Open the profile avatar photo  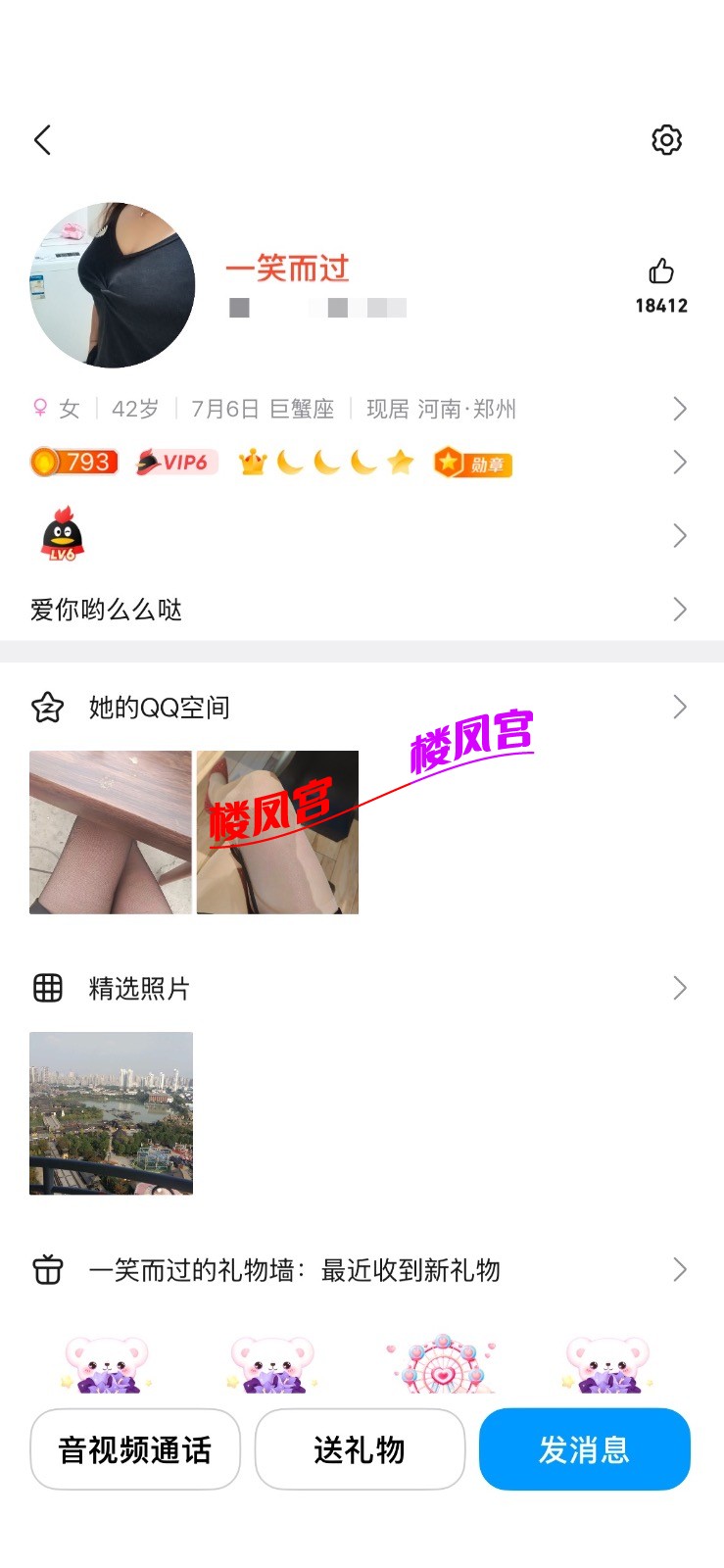point(113,285)
